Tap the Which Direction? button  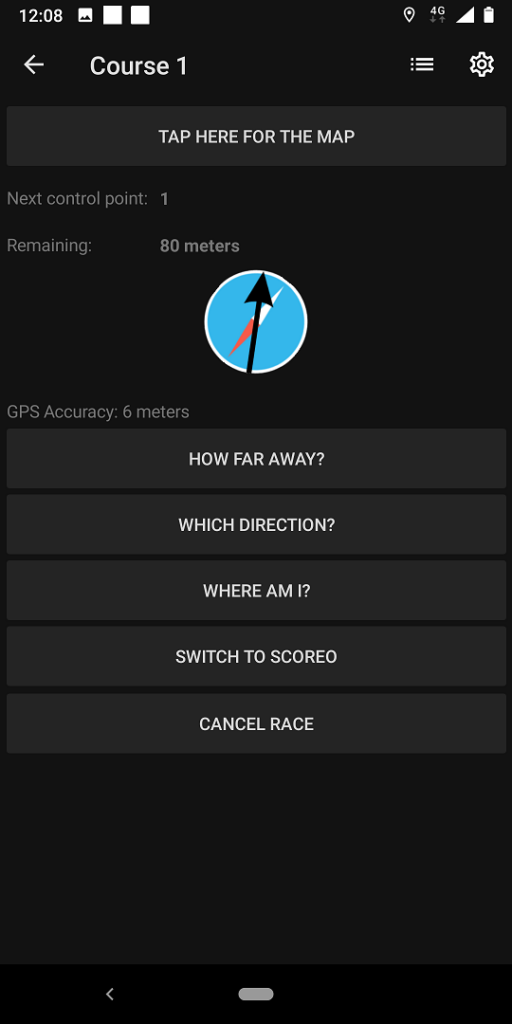point(256,525)
